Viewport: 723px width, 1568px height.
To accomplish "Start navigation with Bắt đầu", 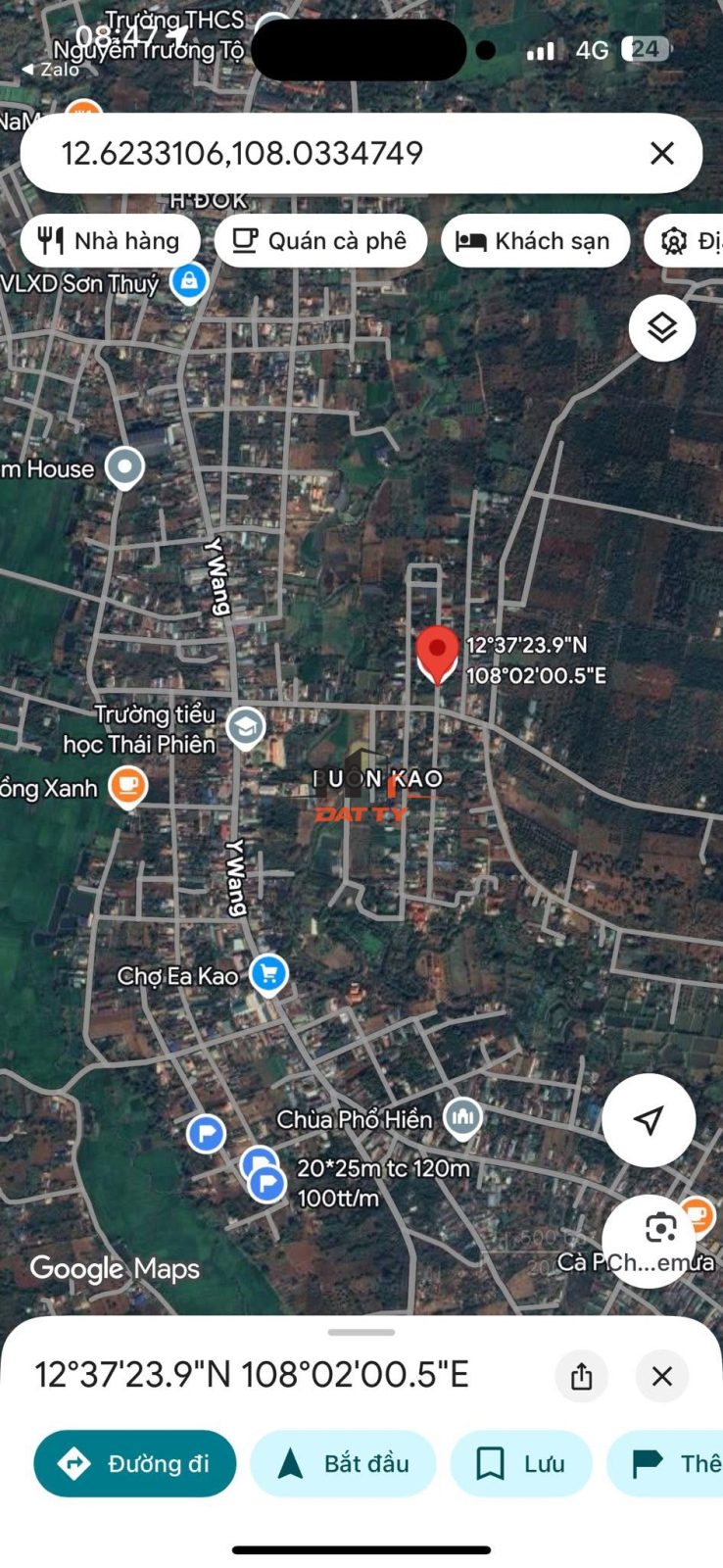I will (x=343, y=1463).
